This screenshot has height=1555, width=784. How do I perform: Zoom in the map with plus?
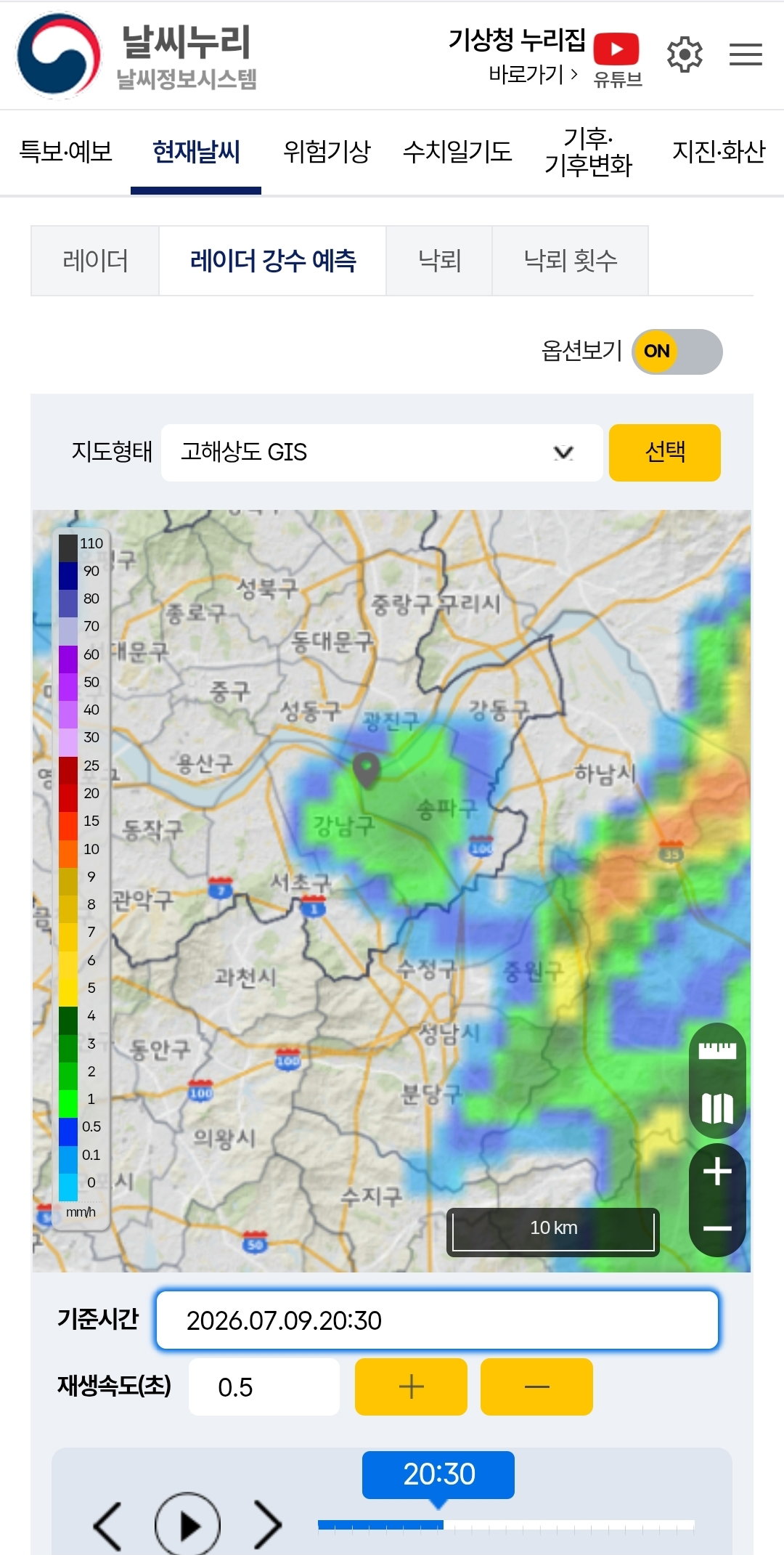[x=717, y=1172]
